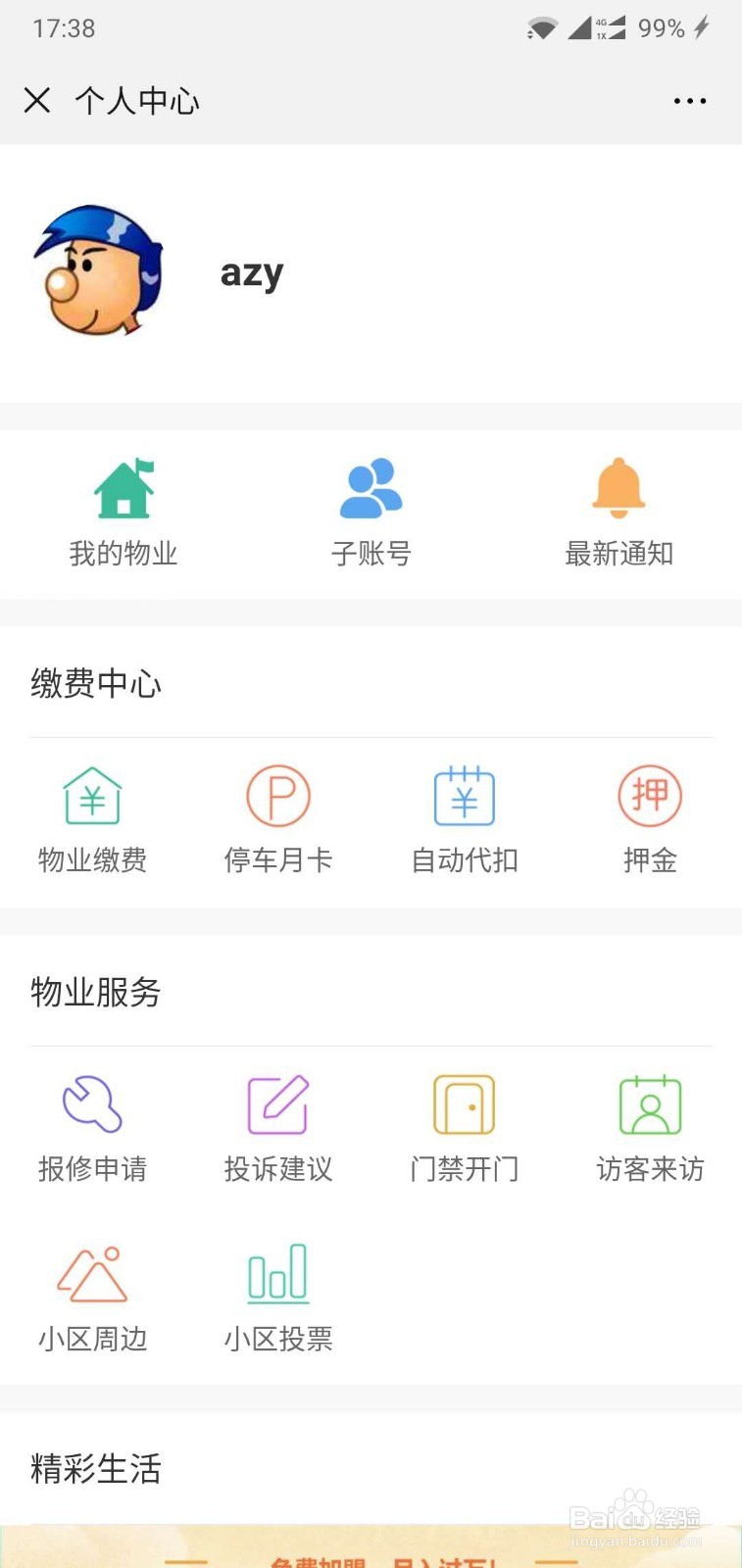Close the 个人中心 page

pyautogui.click(x=37, y=100)
